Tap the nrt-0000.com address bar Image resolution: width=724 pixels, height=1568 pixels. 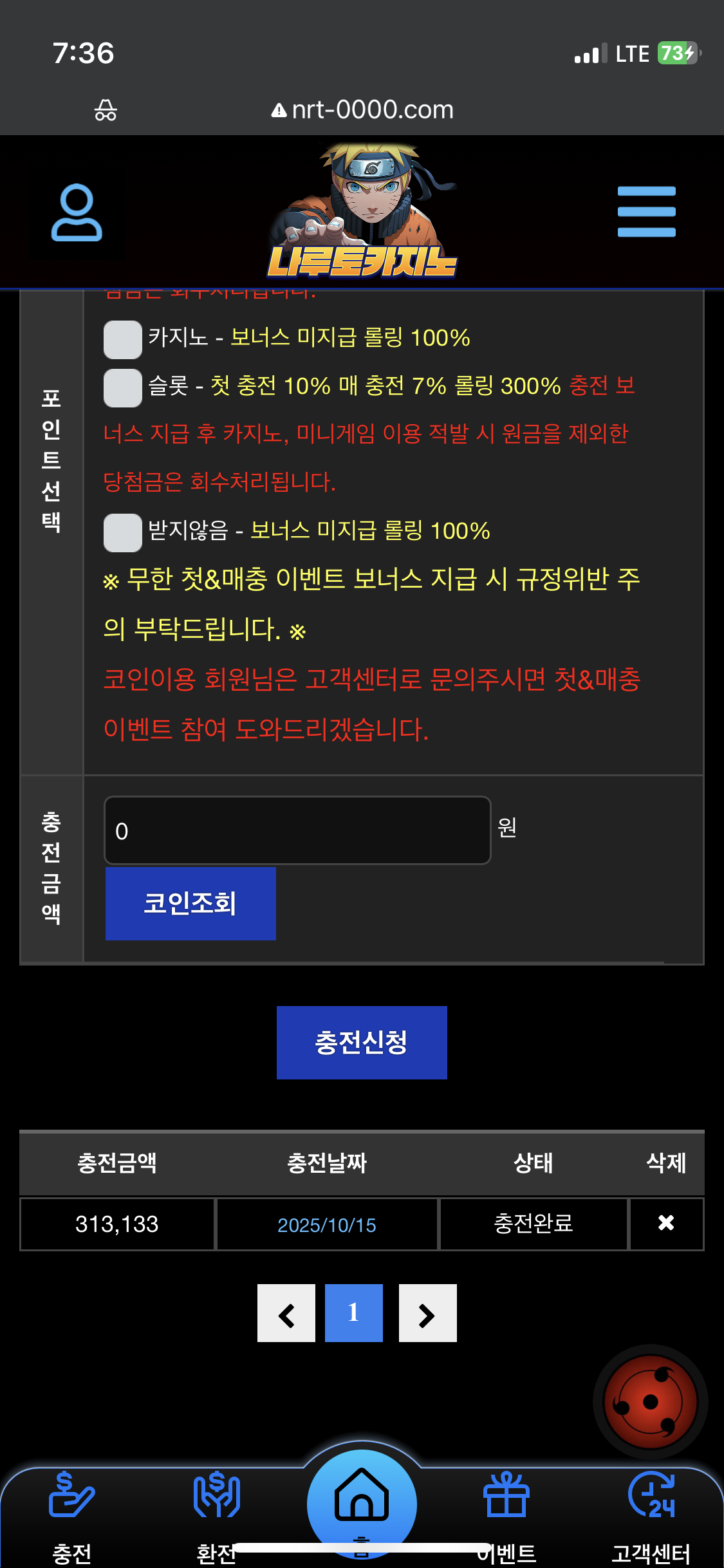362,110
